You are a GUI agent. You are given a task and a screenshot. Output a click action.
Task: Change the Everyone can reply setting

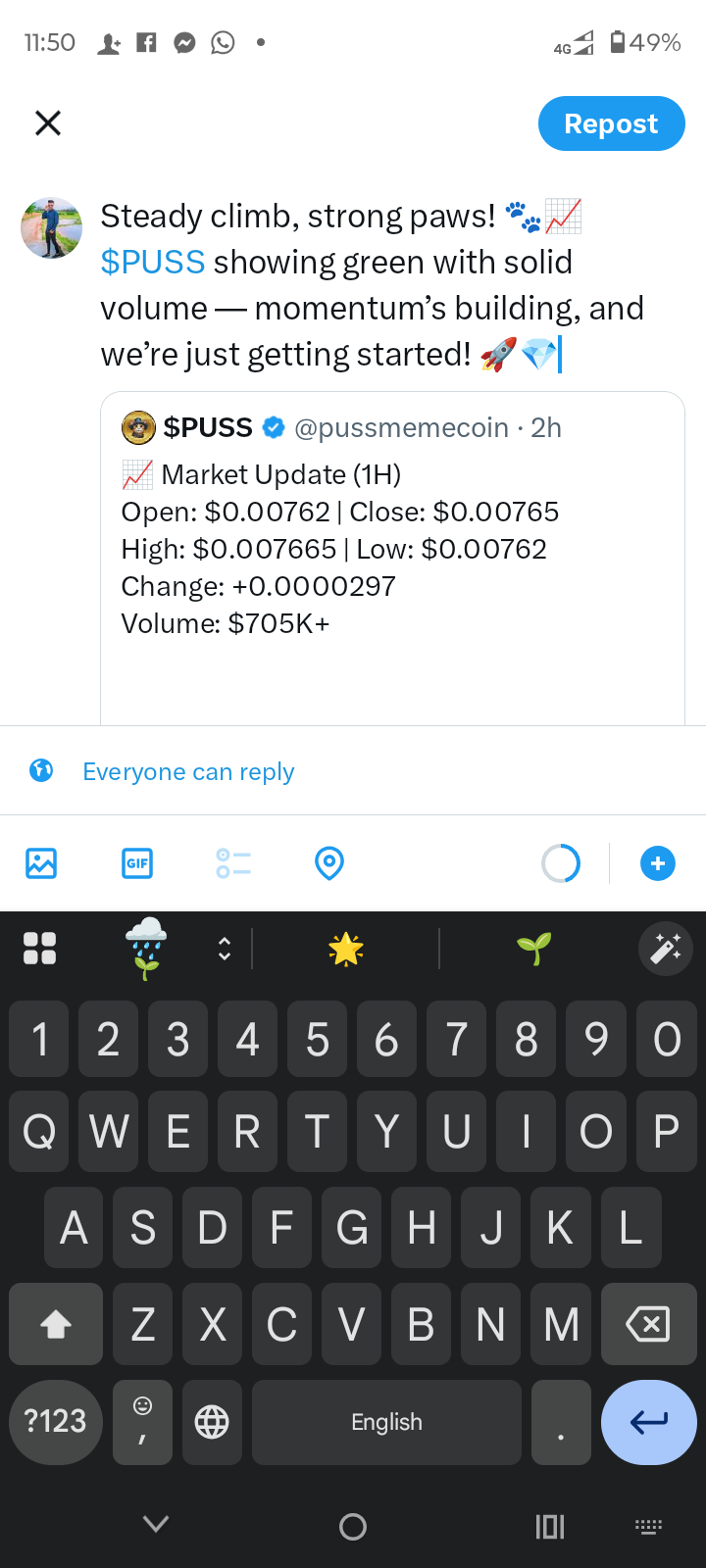click(188, 772)
